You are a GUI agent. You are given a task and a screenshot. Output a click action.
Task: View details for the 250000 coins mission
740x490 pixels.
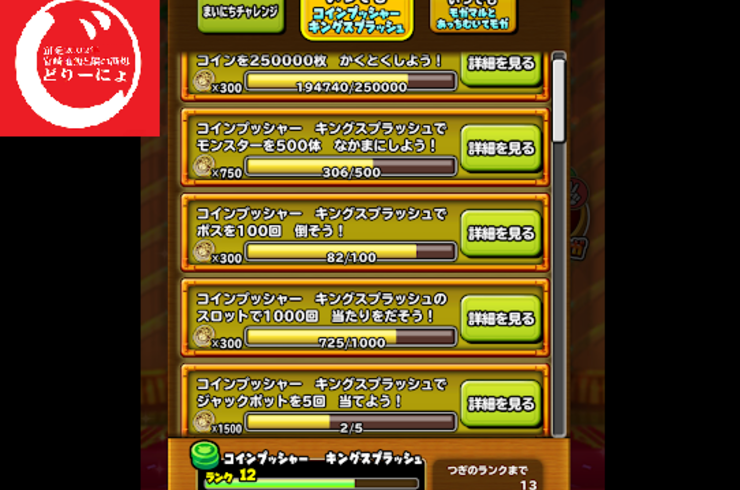502,64
